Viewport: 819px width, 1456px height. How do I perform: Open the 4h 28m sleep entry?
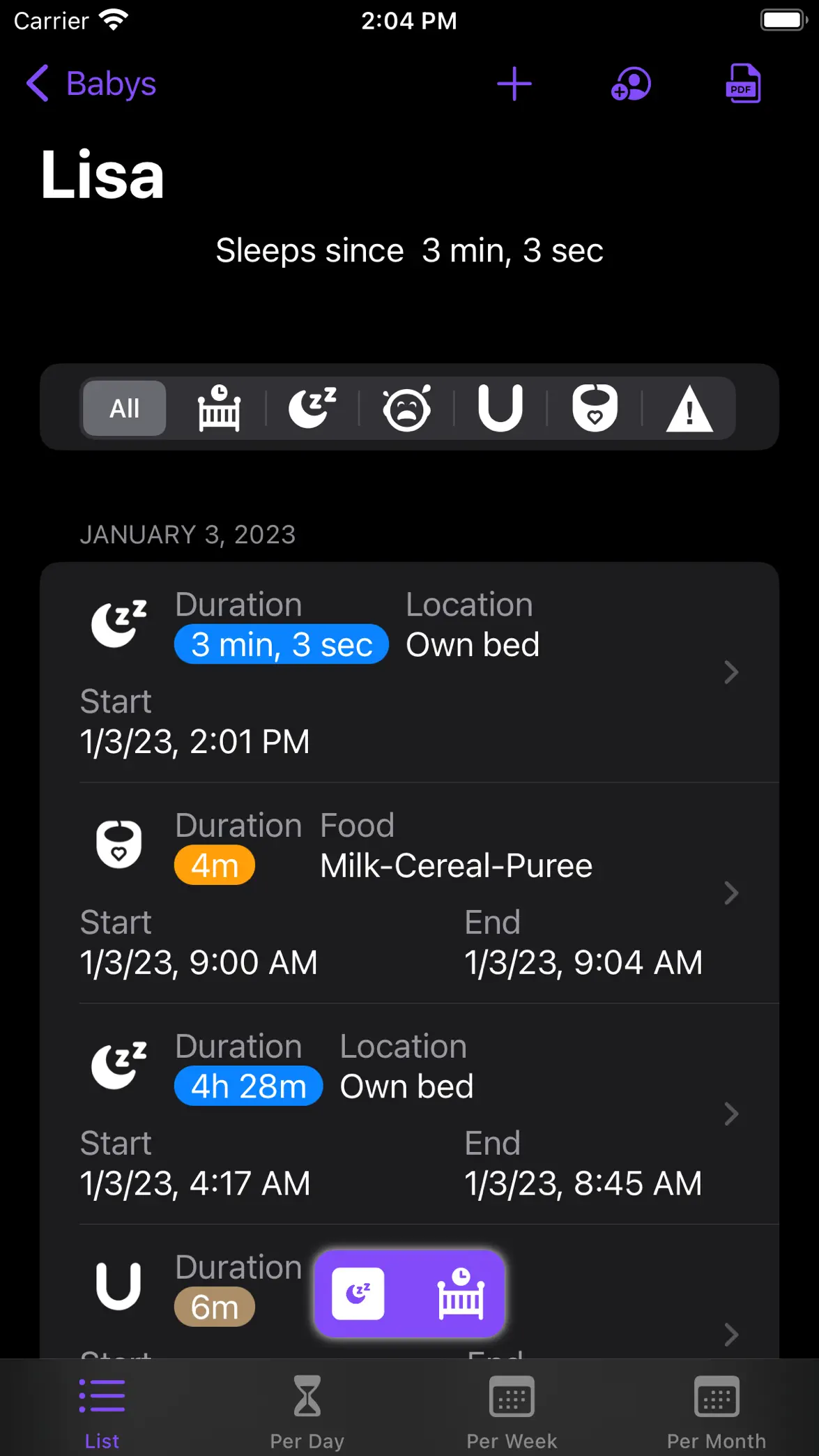click(409, 1114)
